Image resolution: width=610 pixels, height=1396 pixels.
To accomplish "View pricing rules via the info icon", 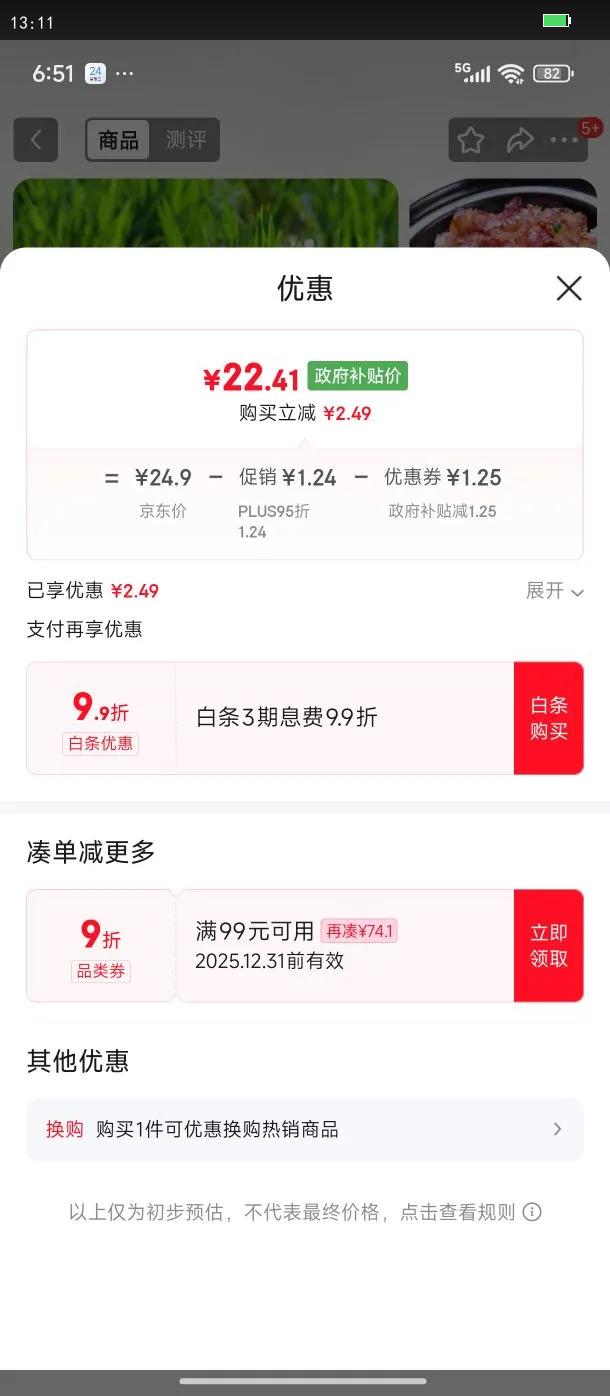I will coord(532,1212).
